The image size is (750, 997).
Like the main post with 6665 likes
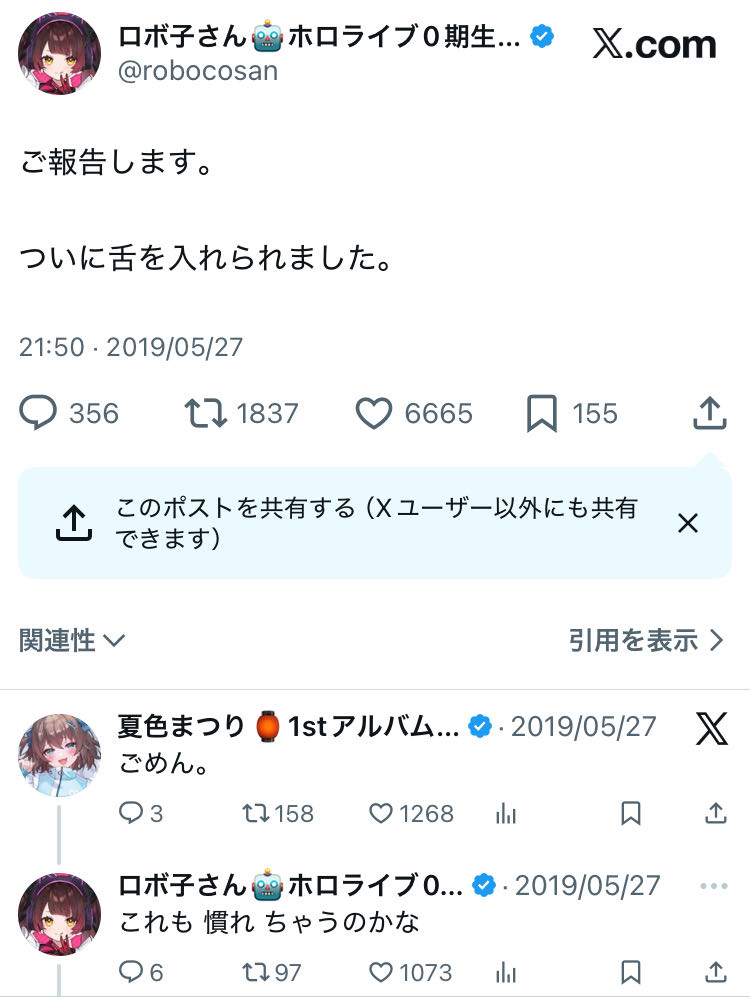pyautogui.click(x=374, y=413)
